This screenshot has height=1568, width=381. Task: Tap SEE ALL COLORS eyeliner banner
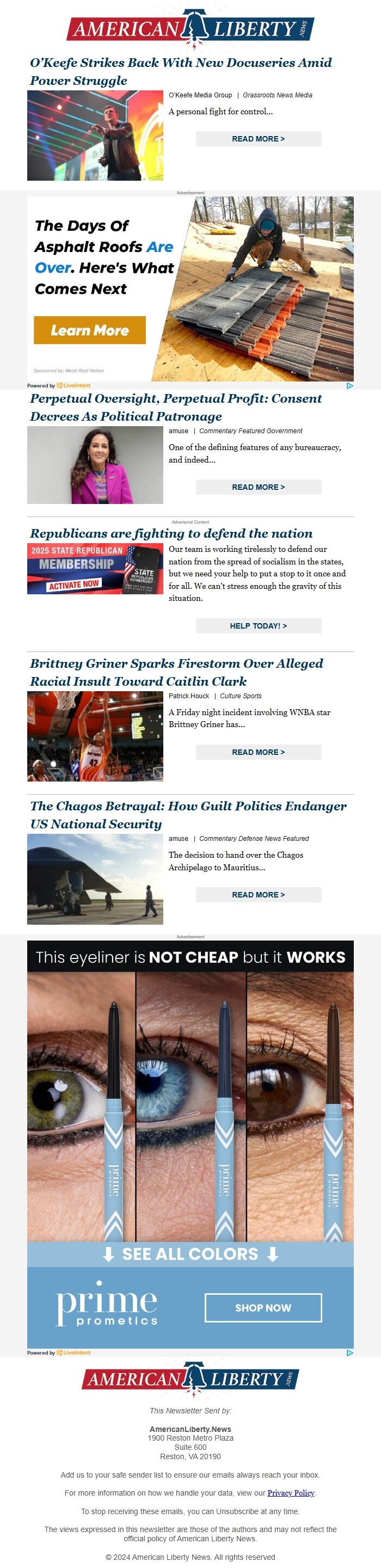coord(190,1255)
